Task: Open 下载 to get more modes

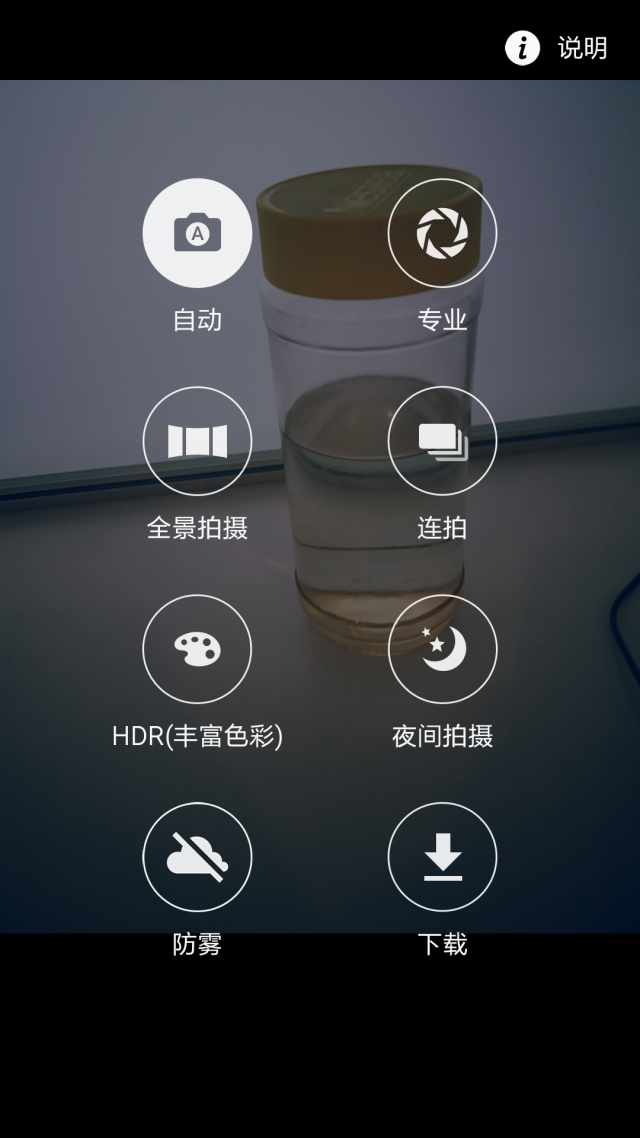Action: coord(442,858)
